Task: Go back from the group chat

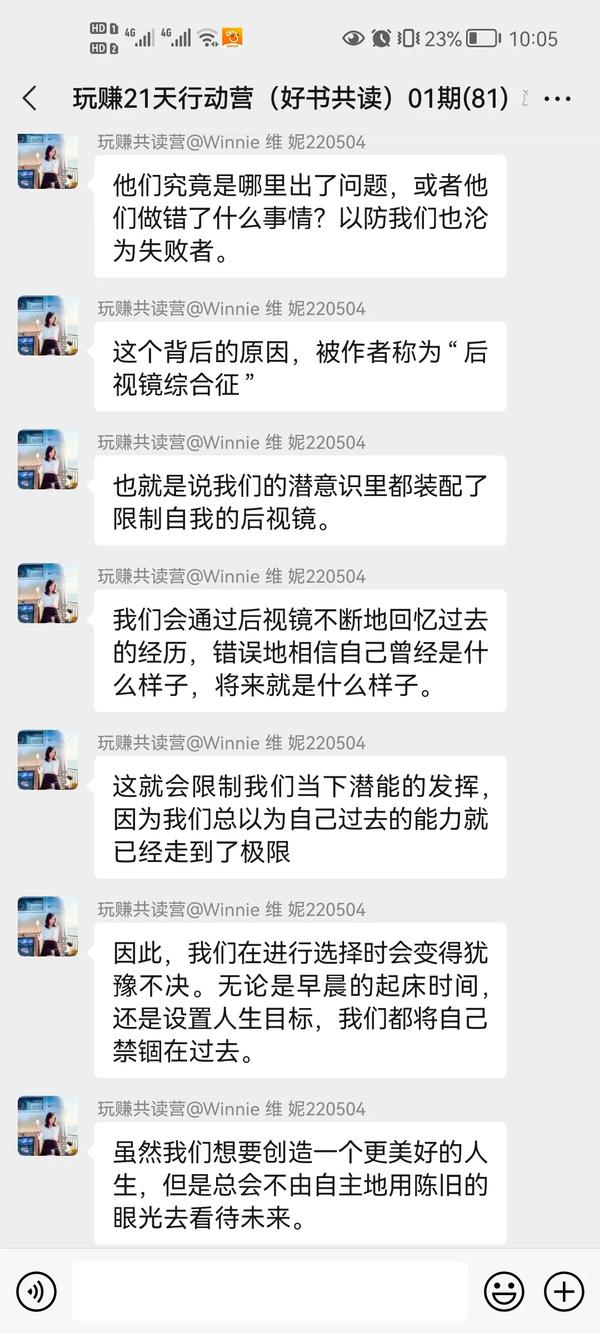Action: (30, 98)
